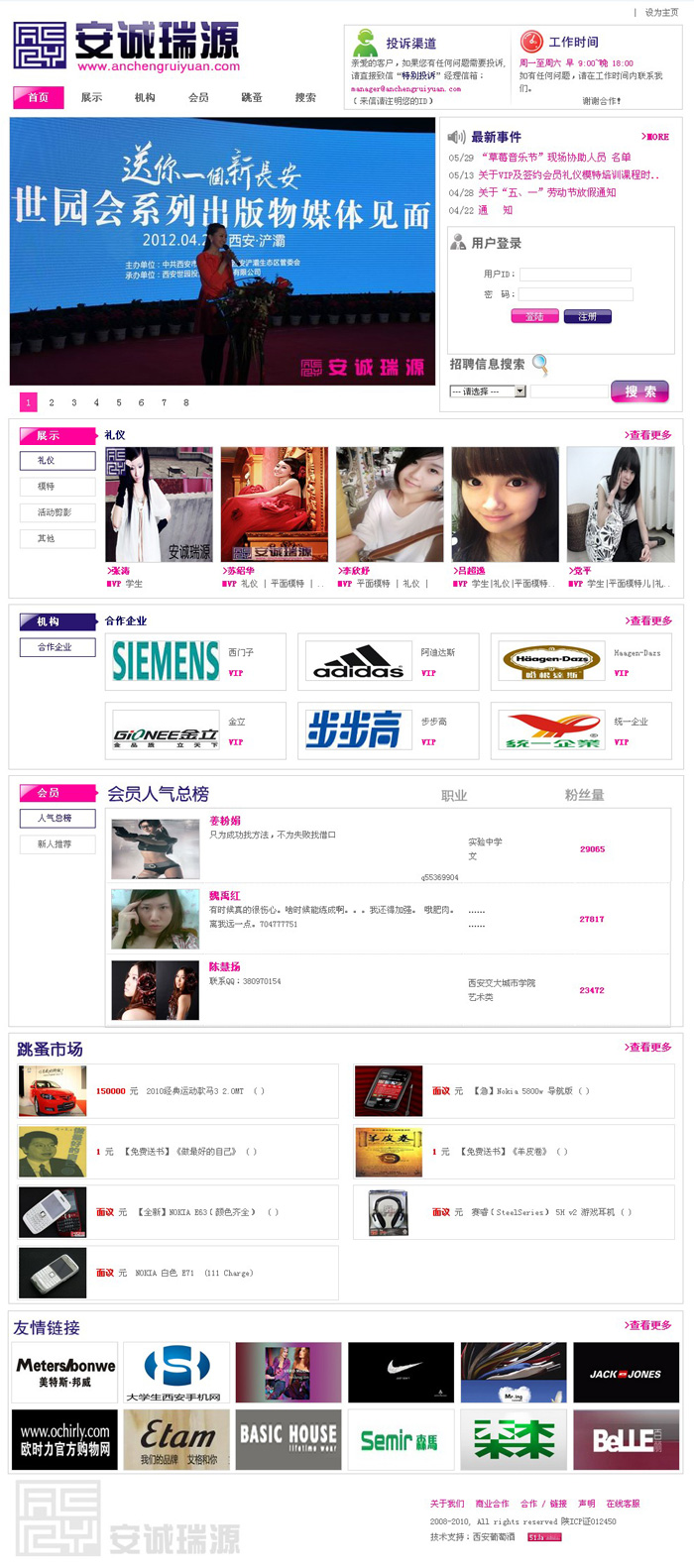This screenshot has width=694, height=1568.
Task: Open 张涛's profile photo
Action: [159, 504]
